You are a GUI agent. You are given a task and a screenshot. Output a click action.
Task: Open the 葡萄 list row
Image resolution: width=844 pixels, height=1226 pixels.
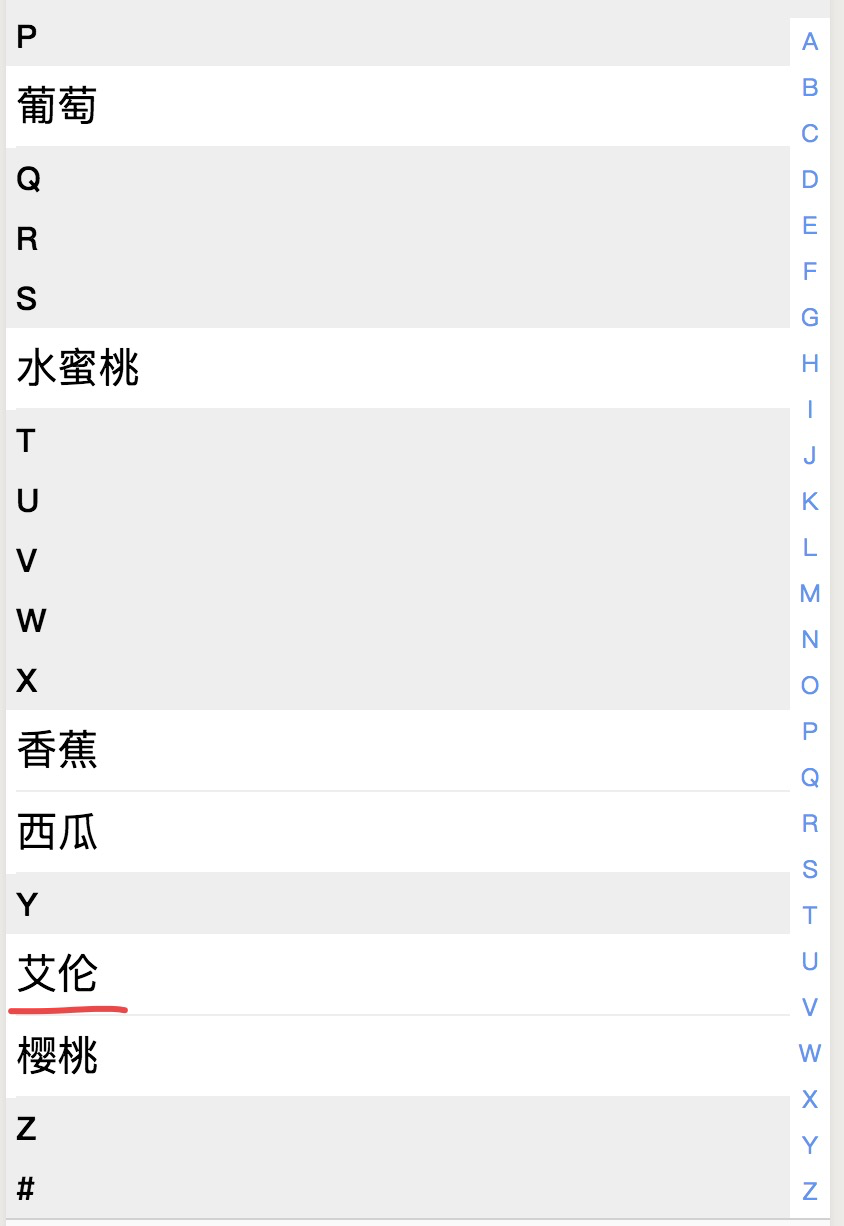[x=398, y=106]
